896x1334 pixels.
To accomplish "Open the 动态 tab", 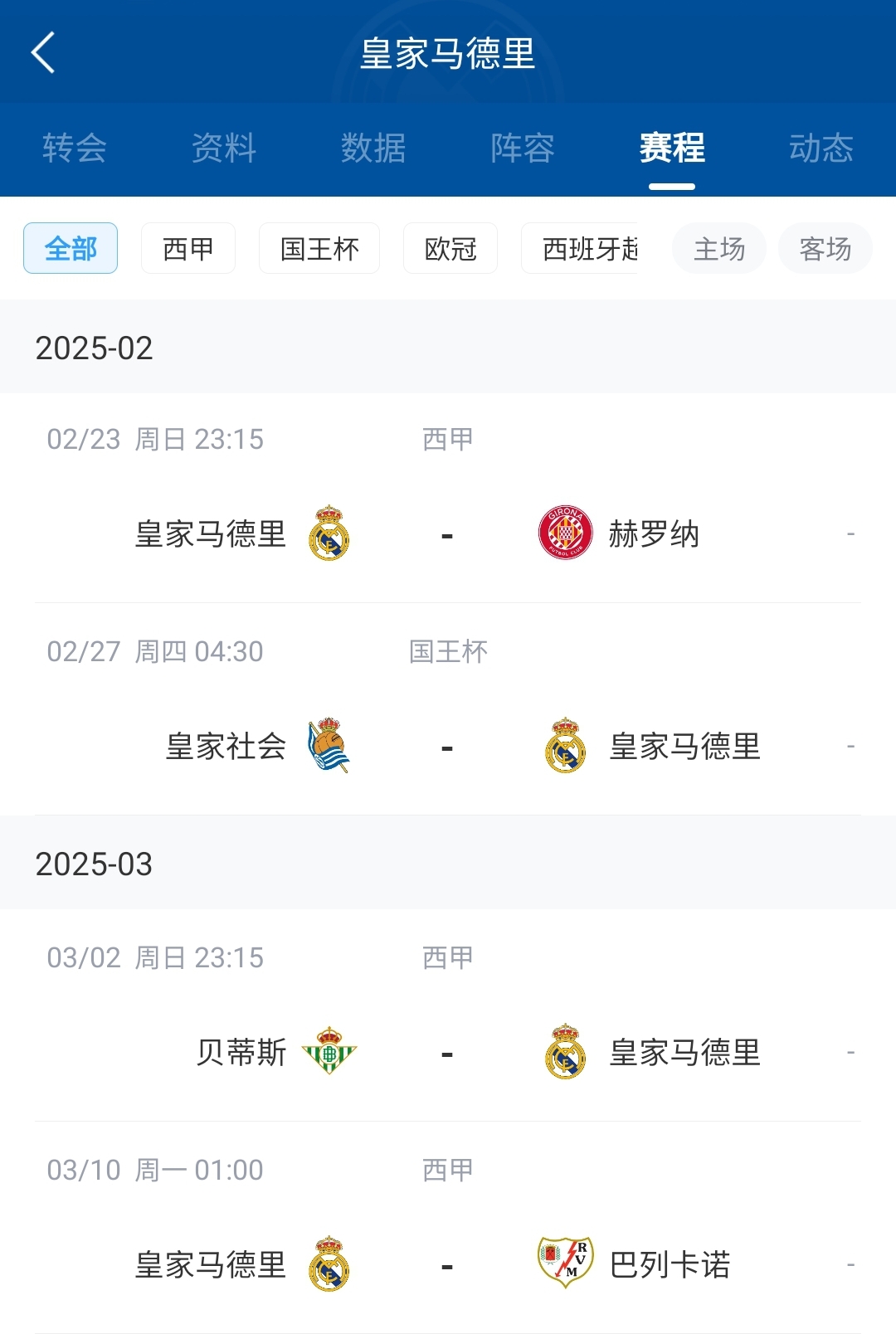I will coord(821,148).
